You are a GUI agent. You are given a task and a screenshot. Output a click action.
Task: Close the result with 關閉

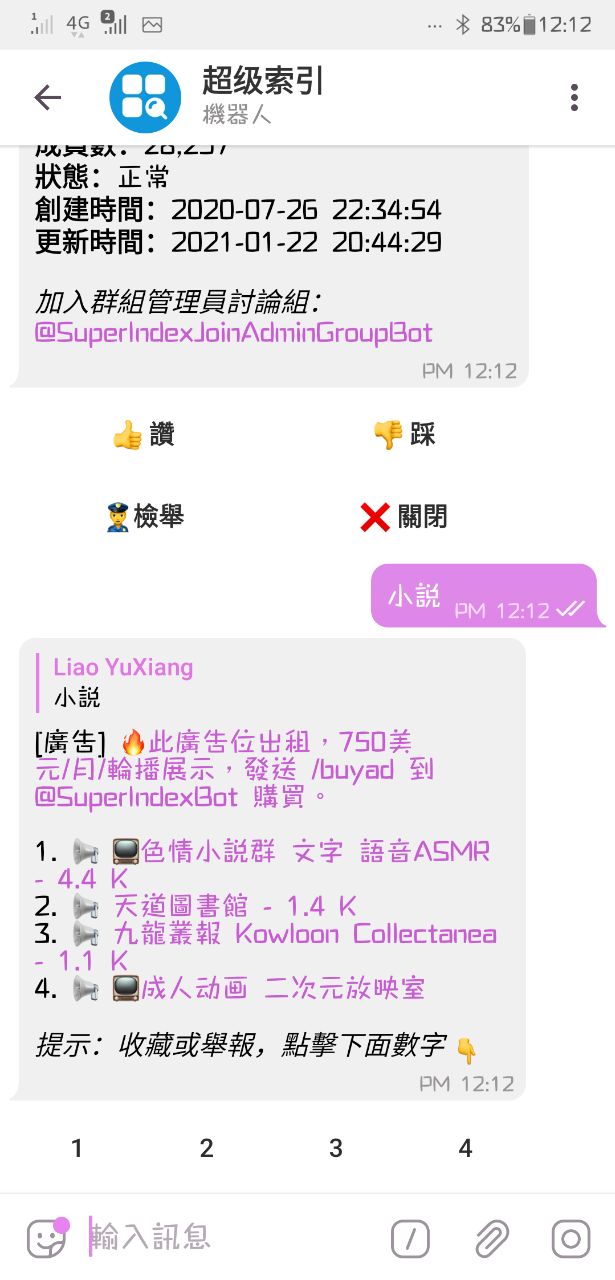[403, 517]
